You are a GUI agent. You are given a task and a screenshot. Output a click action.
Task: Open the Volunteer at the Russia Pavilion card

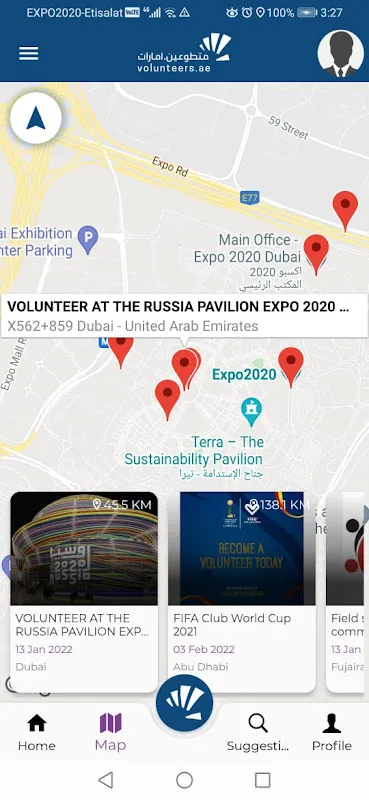84,592
